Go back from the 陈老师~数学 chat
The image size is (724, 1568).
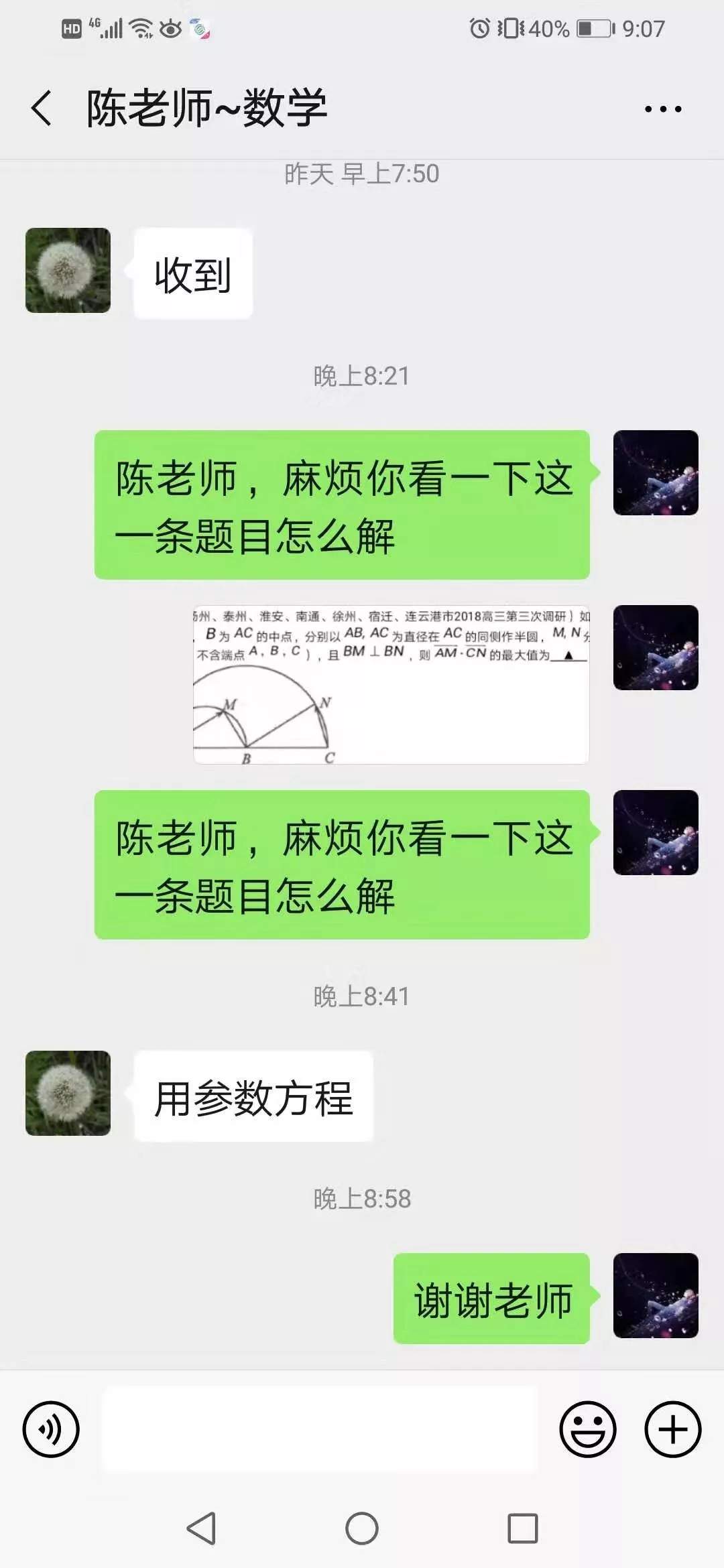[x=42, y=109]
